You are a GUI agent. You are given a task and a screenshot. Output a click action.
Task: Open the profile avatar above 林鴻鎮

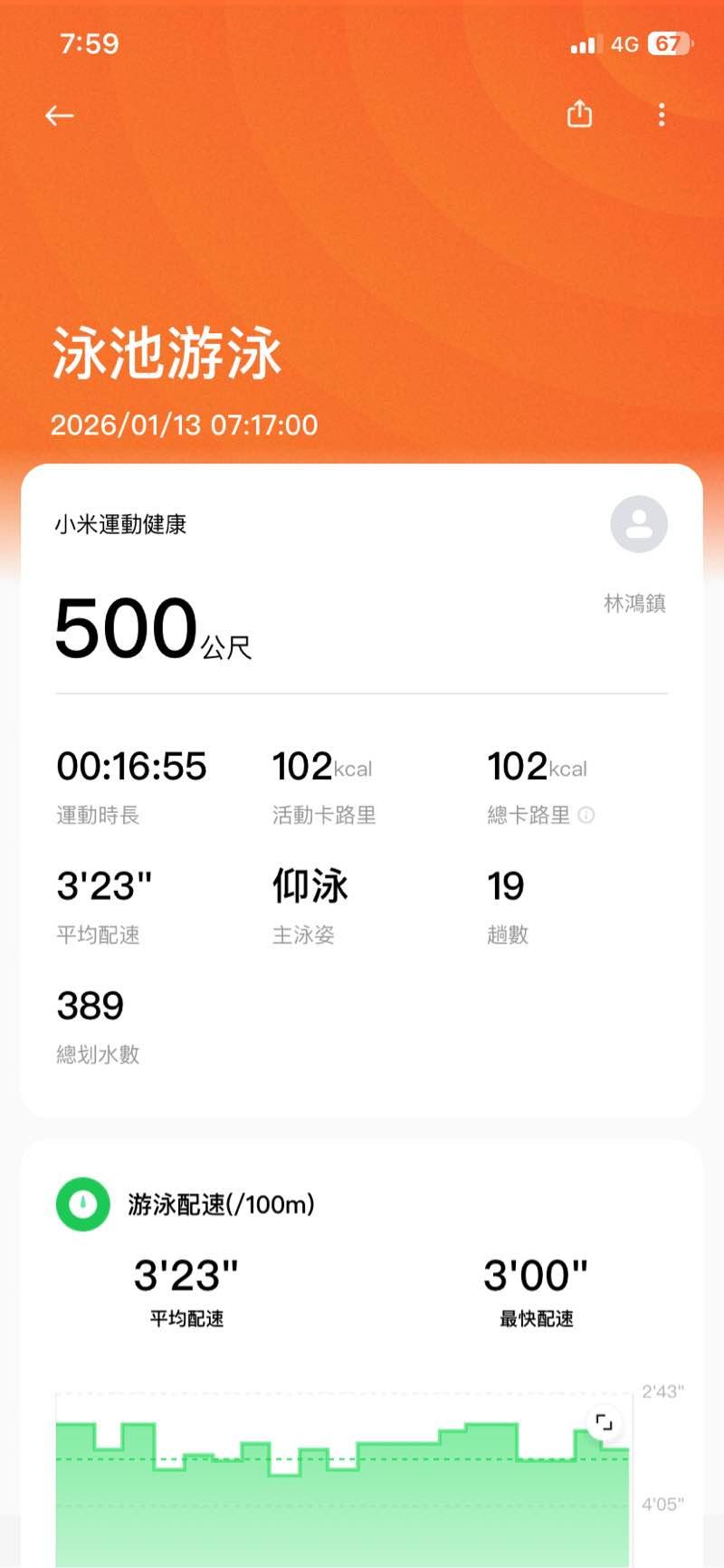point(639,524)
